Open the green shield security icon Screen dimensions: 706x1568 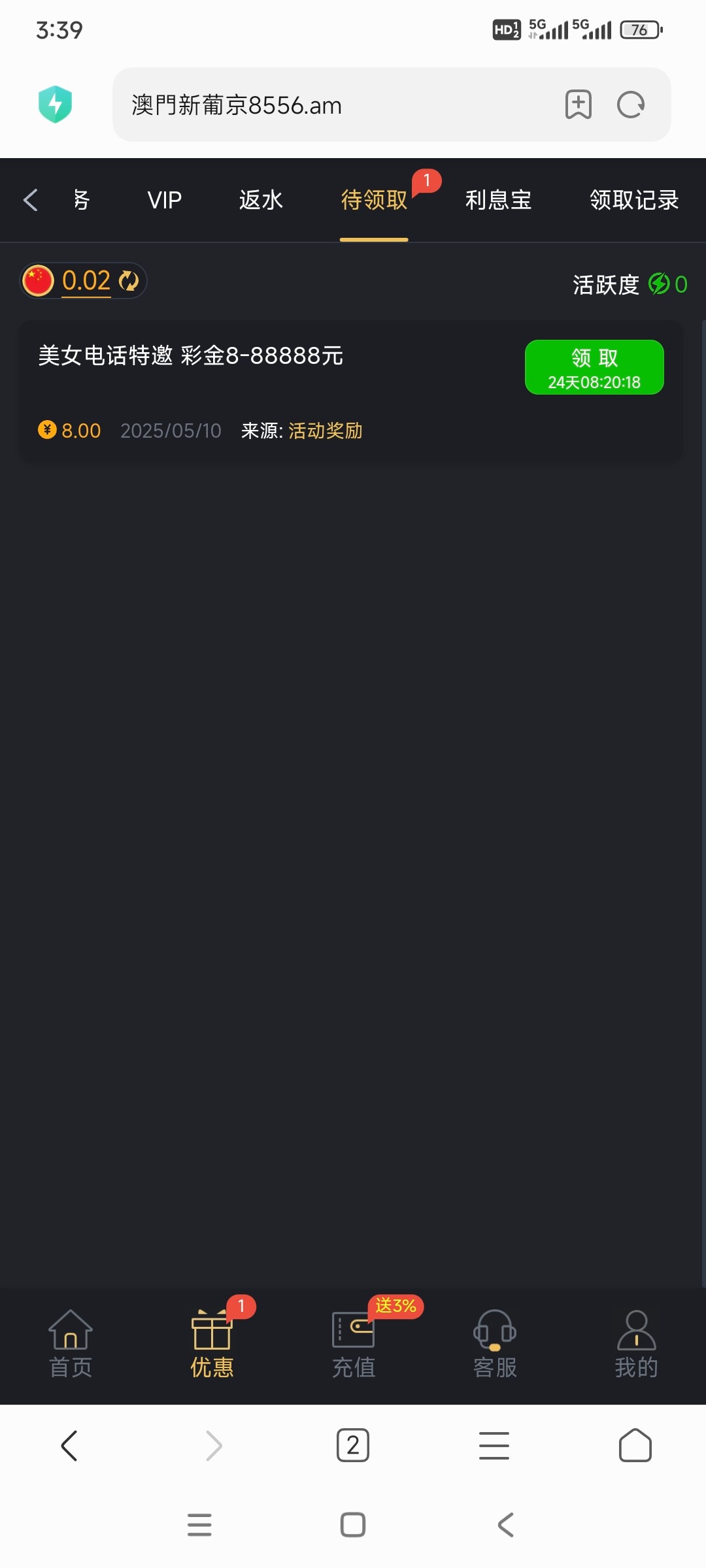point(56,105)
